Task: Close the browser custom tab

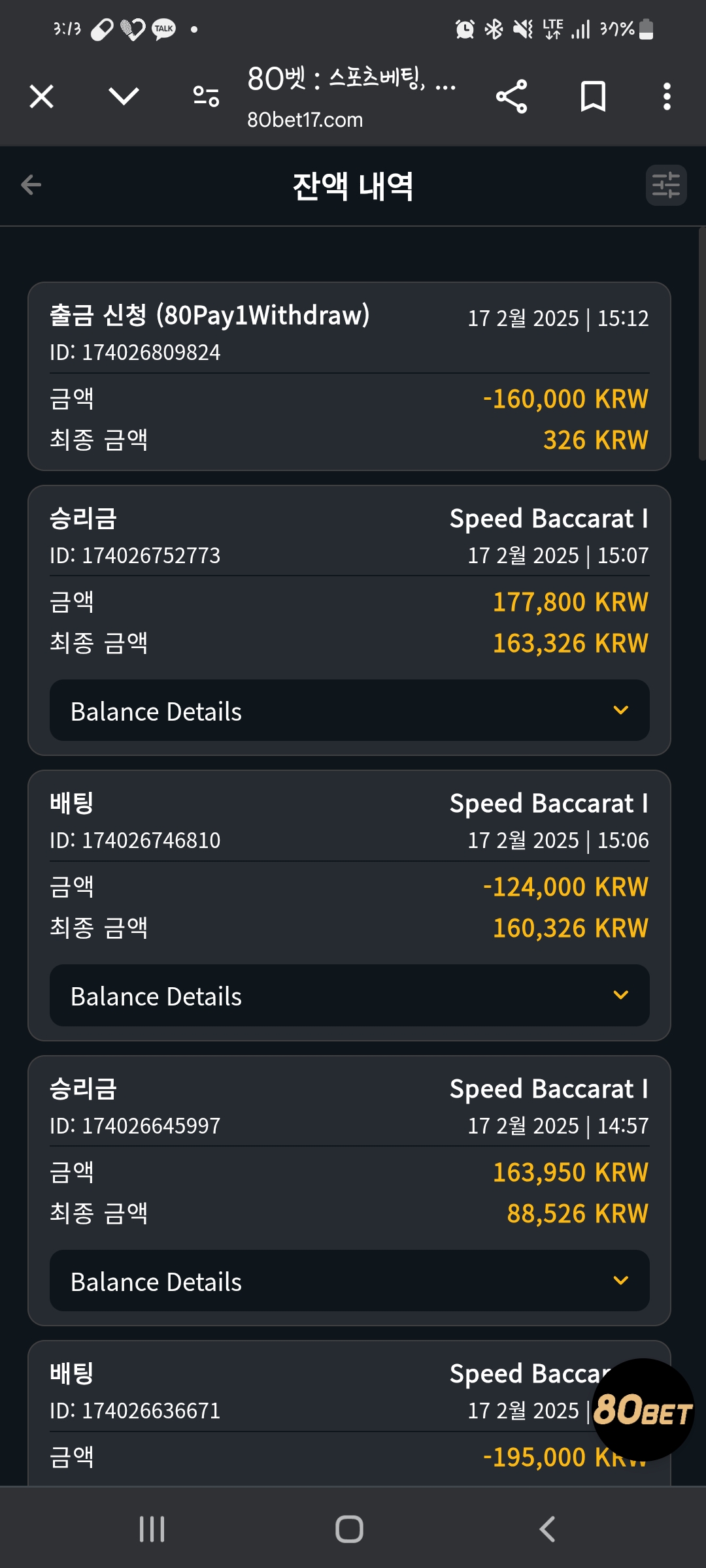Action: [42, 97]
